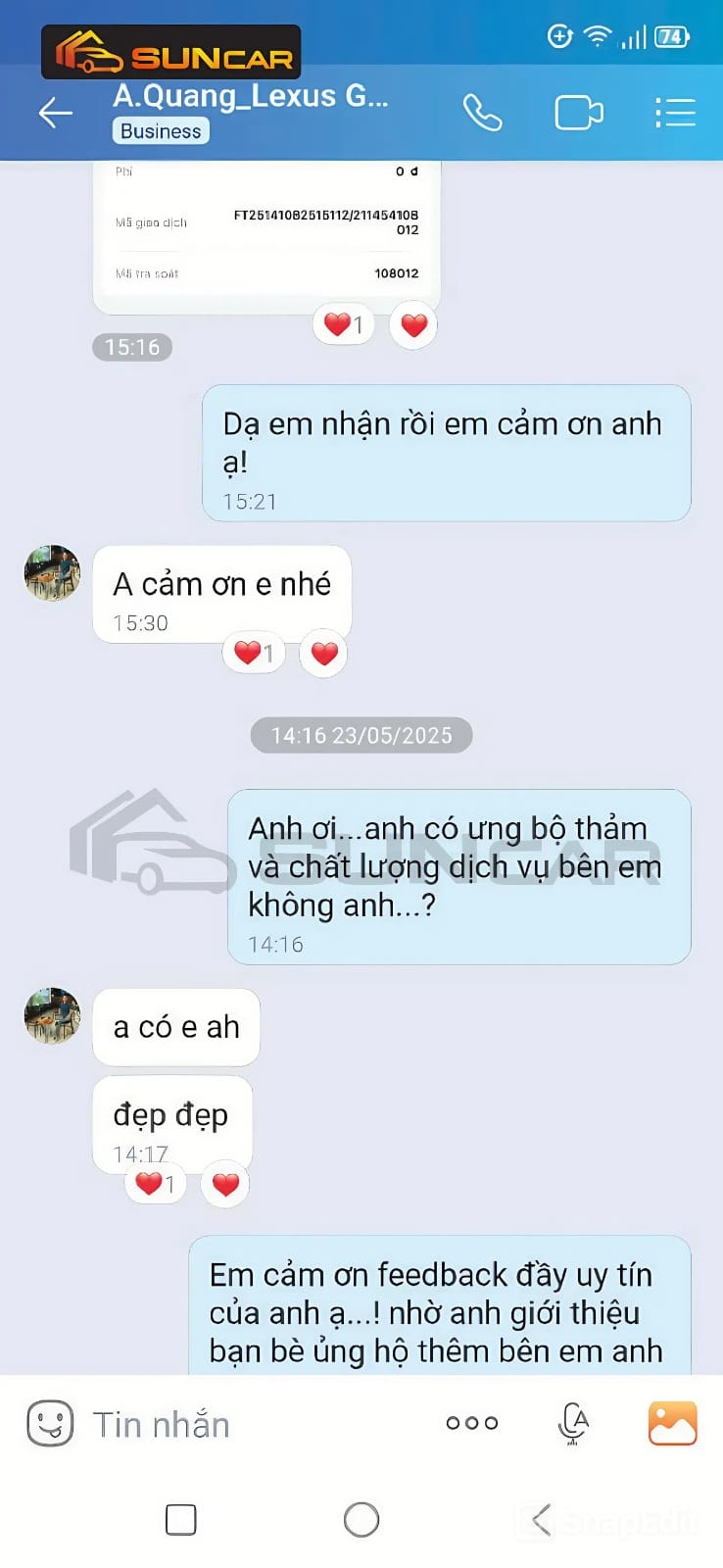Record a voice message
The height and width of the screenshot is (1568, 723).
tap(573, 1423)
